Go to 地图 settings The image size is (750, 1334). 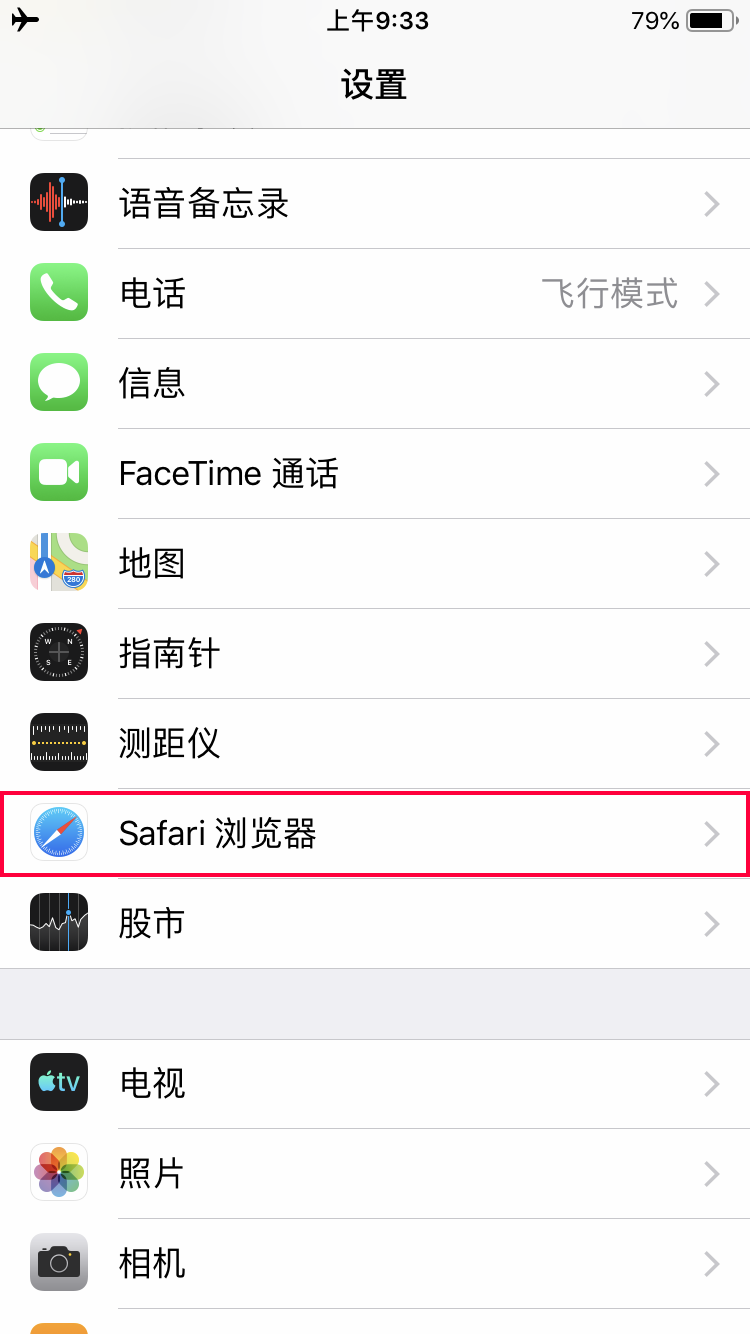(x=375, y=564)
